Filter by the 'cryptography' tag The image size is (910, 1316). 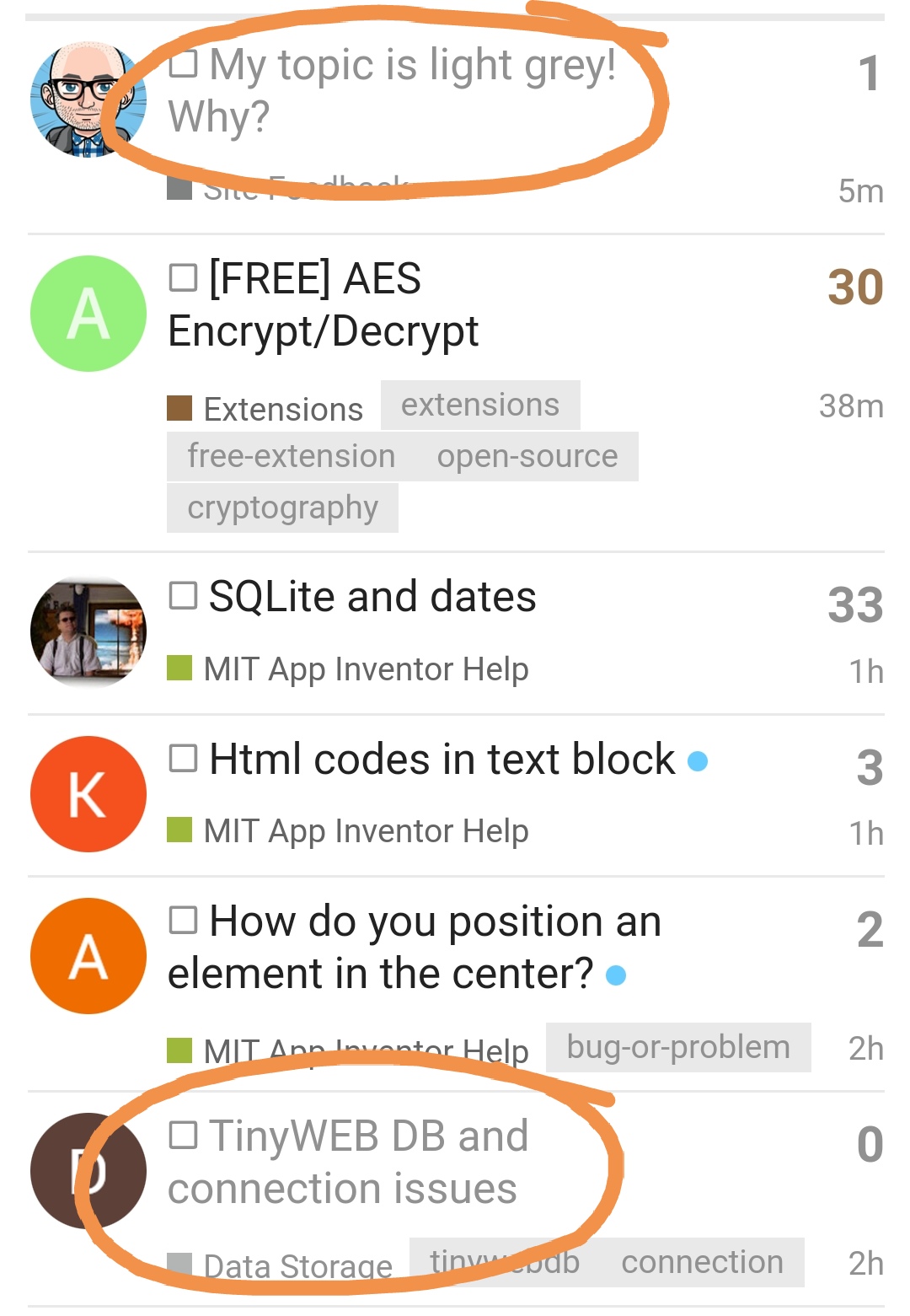[x=282, y=508]
